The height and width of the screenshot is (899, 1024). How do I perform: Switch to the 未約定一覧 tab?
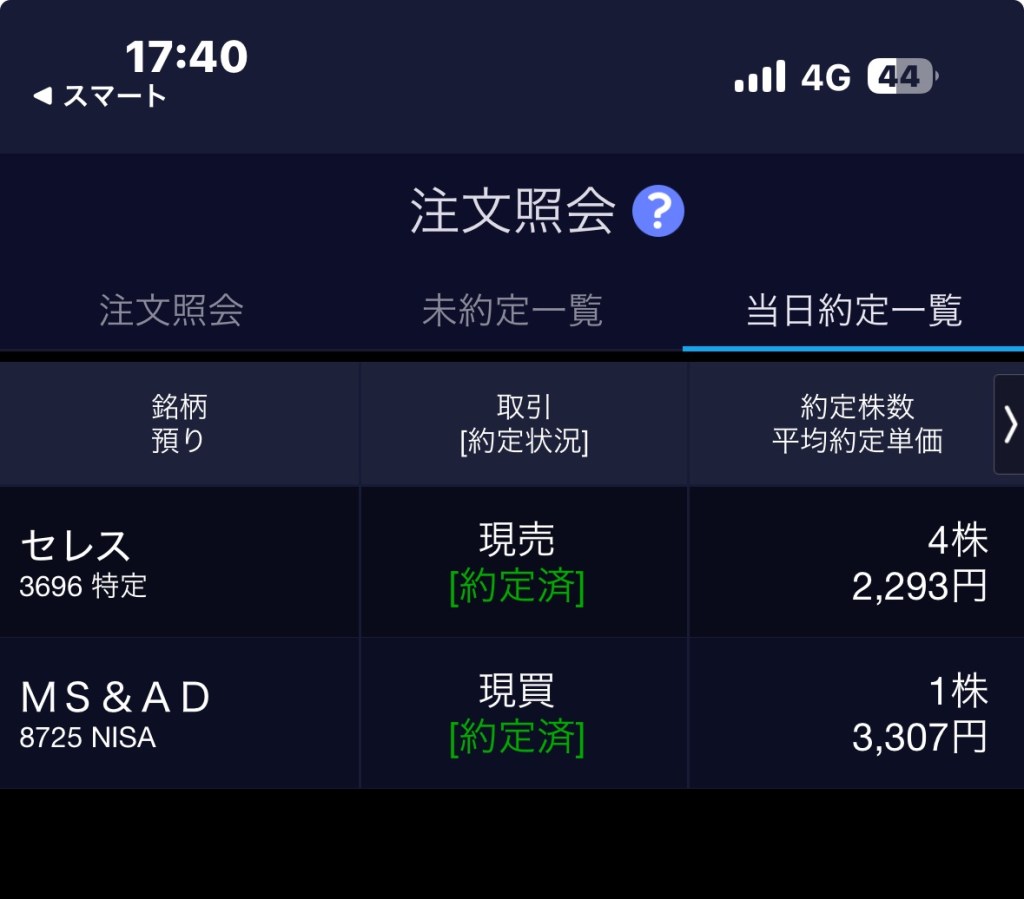512,311
